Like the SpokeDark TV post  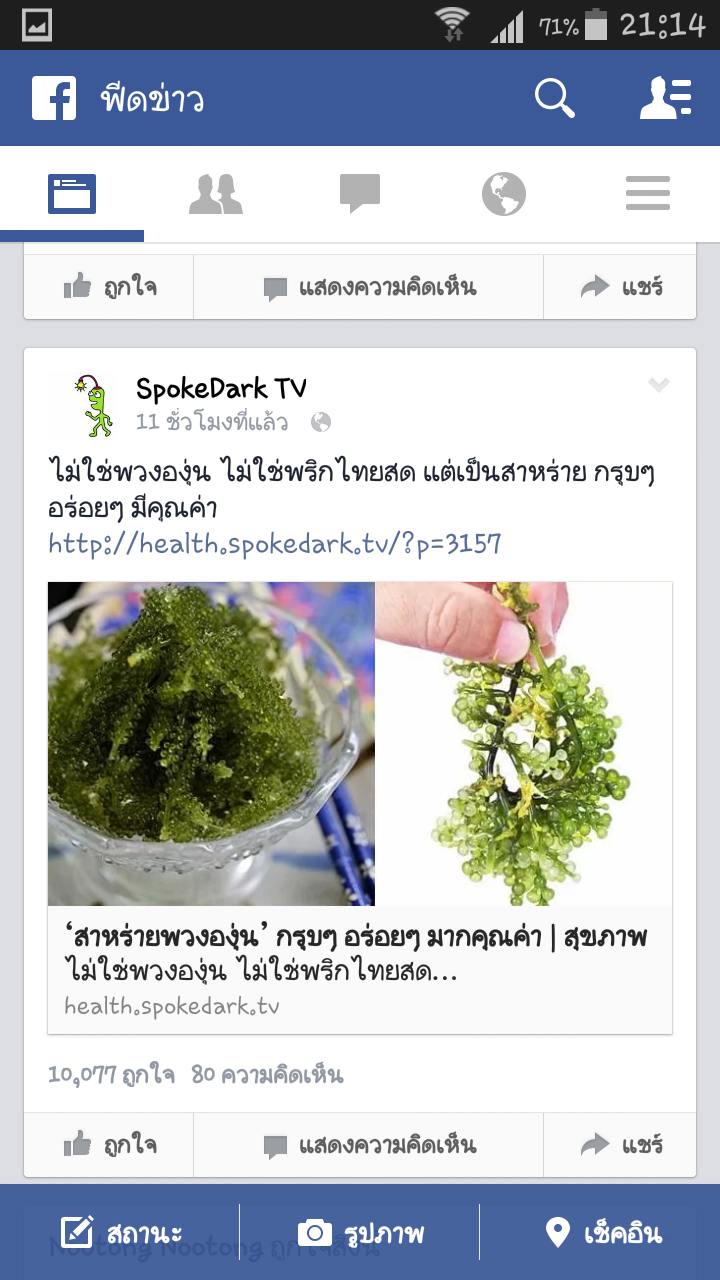[109, 1145]
